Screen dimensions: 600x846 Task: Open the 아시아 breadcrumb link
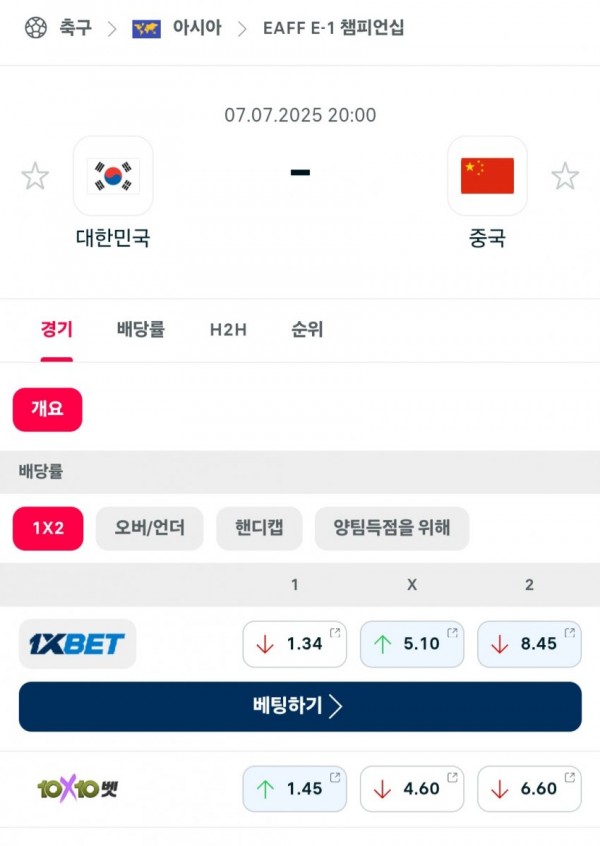click(196, 28)
